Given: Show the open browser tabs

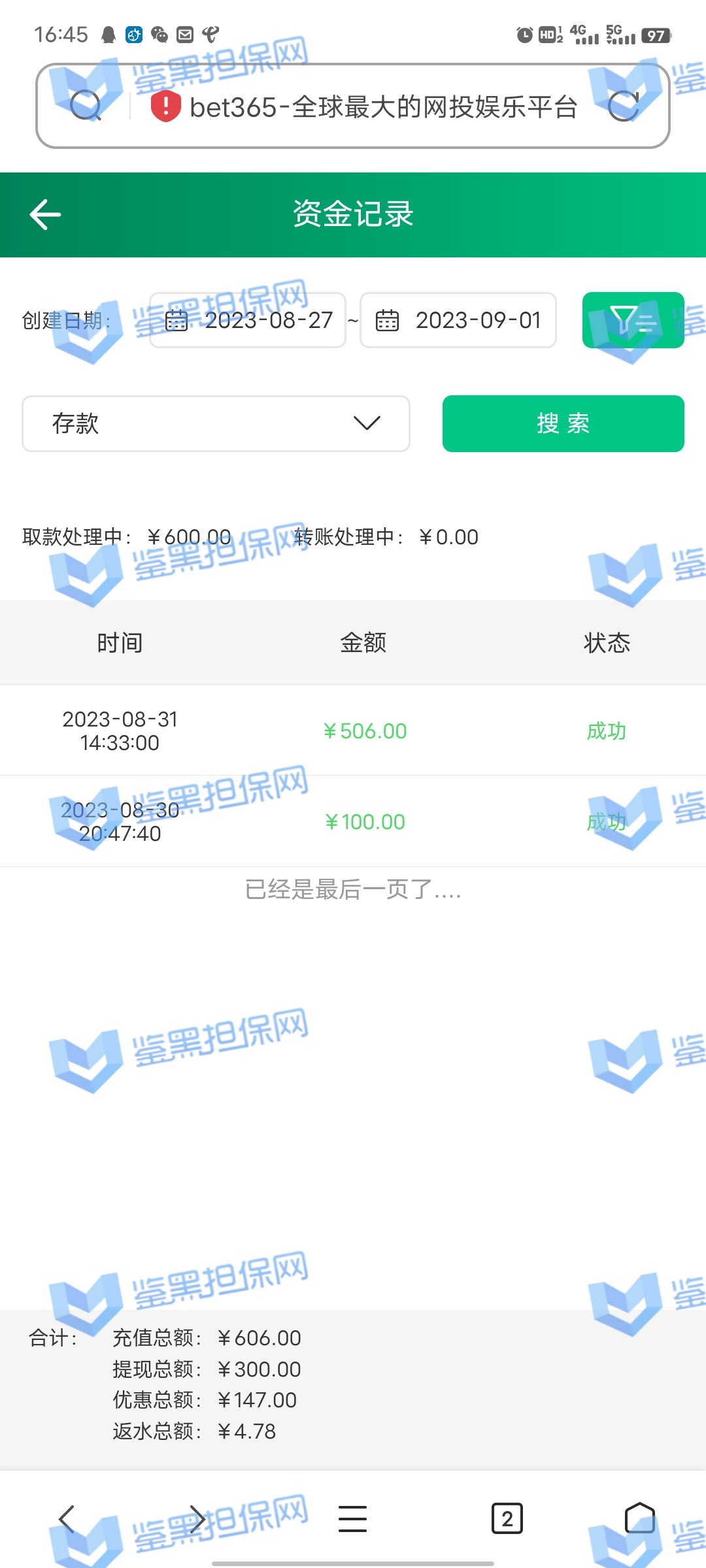Looking at the screenshot, I should [507, 1519].
